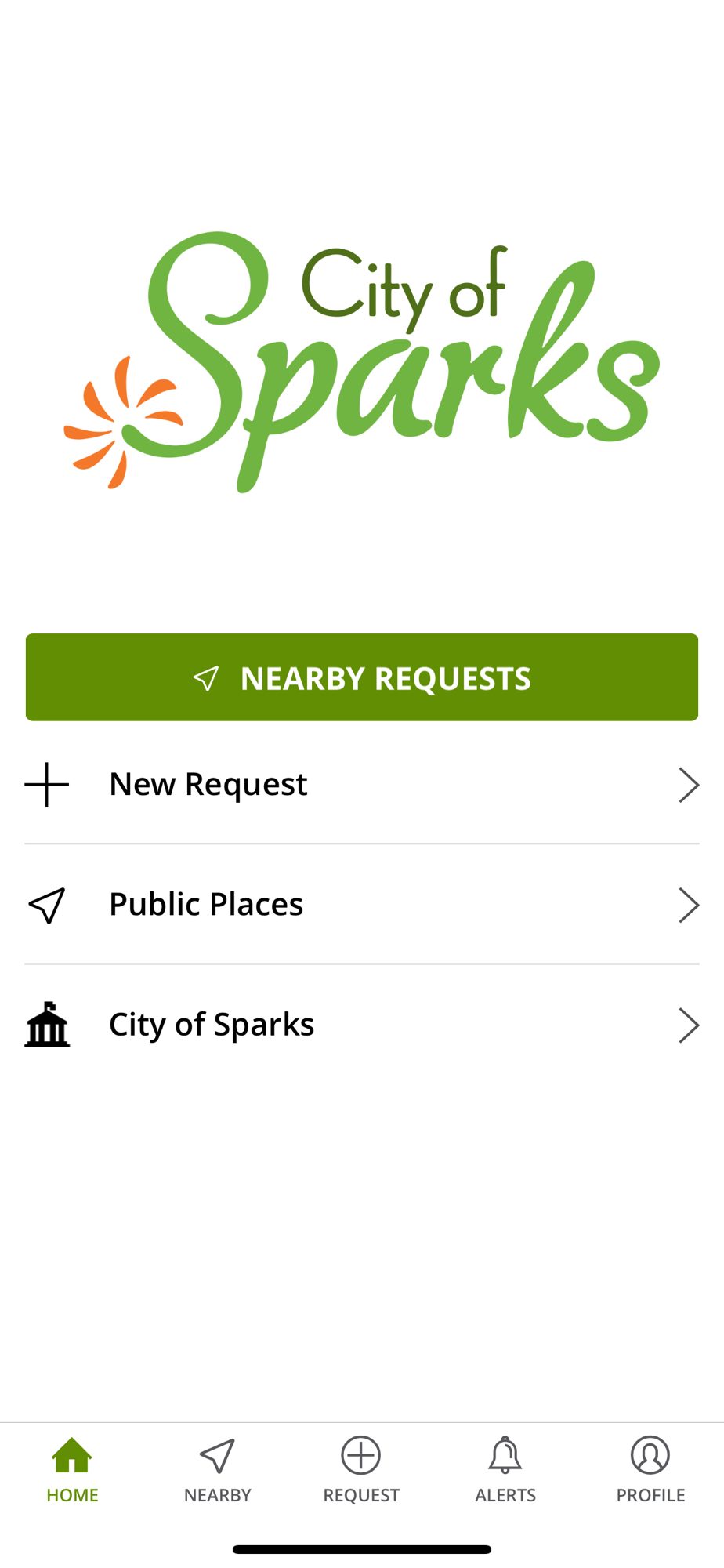Tap the Nearby Requests button
The image size is (724, 1568).
tap(361, 677)
